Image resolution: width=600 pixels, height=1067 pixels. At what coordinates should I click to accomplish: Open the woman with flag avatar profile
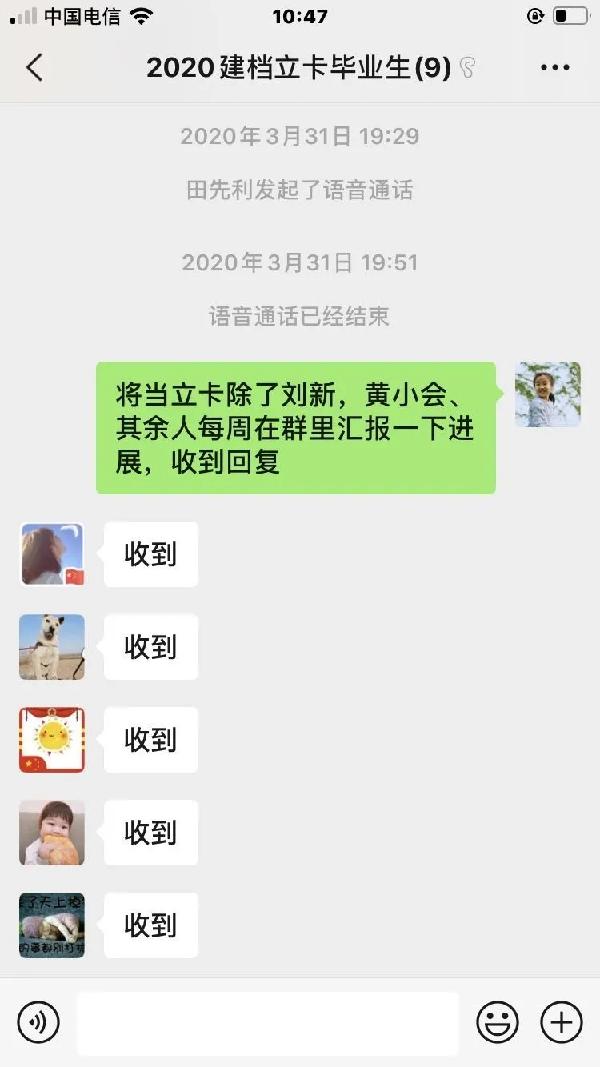[x=52, y=554]
